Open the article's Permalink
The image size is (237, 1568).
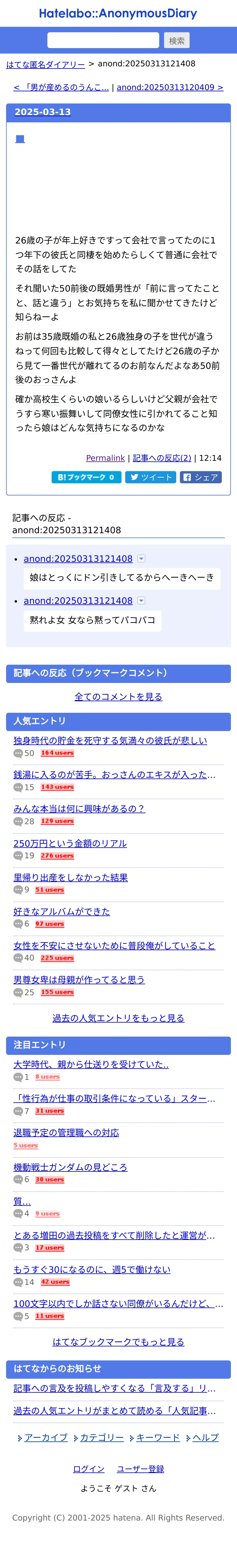pos(105,458)
